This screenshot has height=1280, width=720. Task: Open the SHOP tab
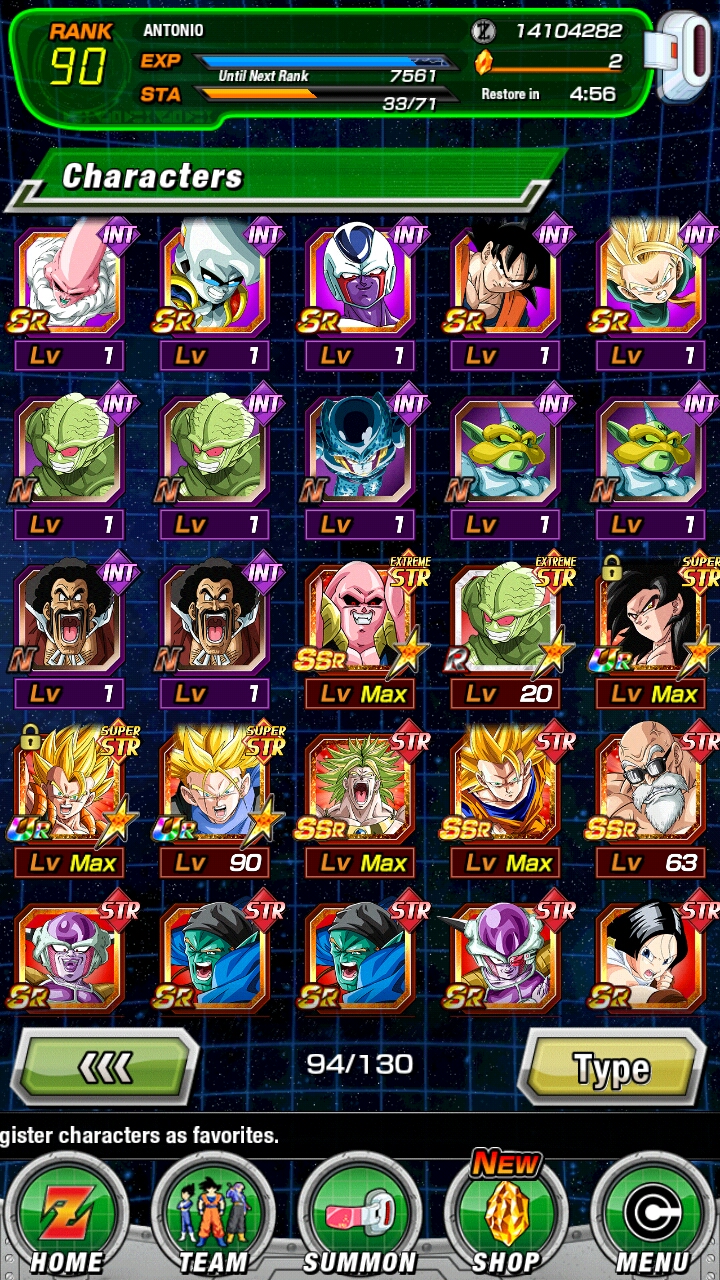click(x=506, y=1217)
